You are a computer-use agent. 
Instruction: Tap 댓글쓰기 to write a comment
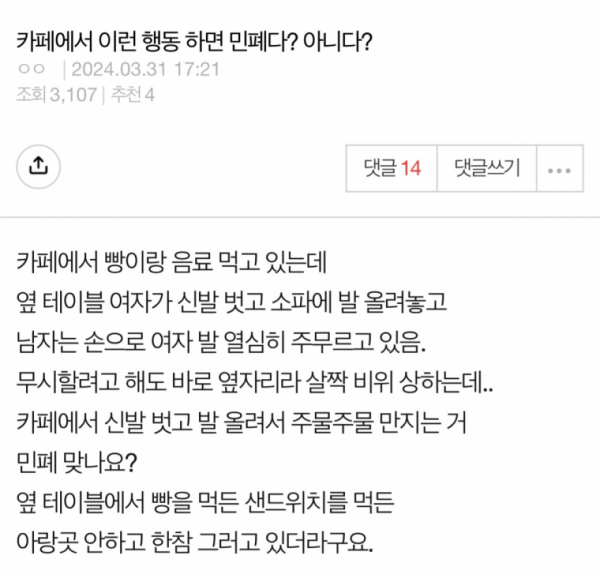coord(487,168)
